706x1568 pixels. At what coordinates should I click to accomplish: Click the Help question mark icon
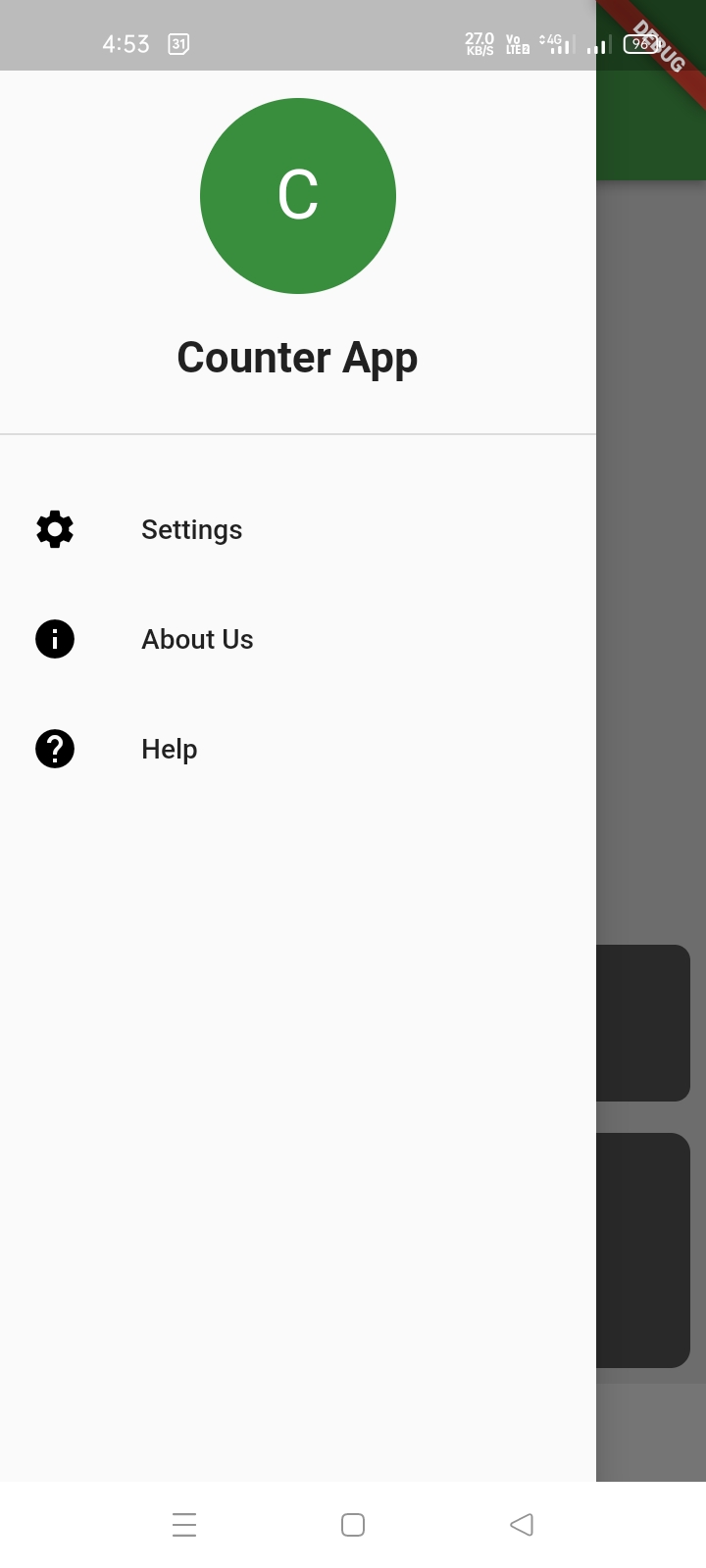(x=54, y=748)
